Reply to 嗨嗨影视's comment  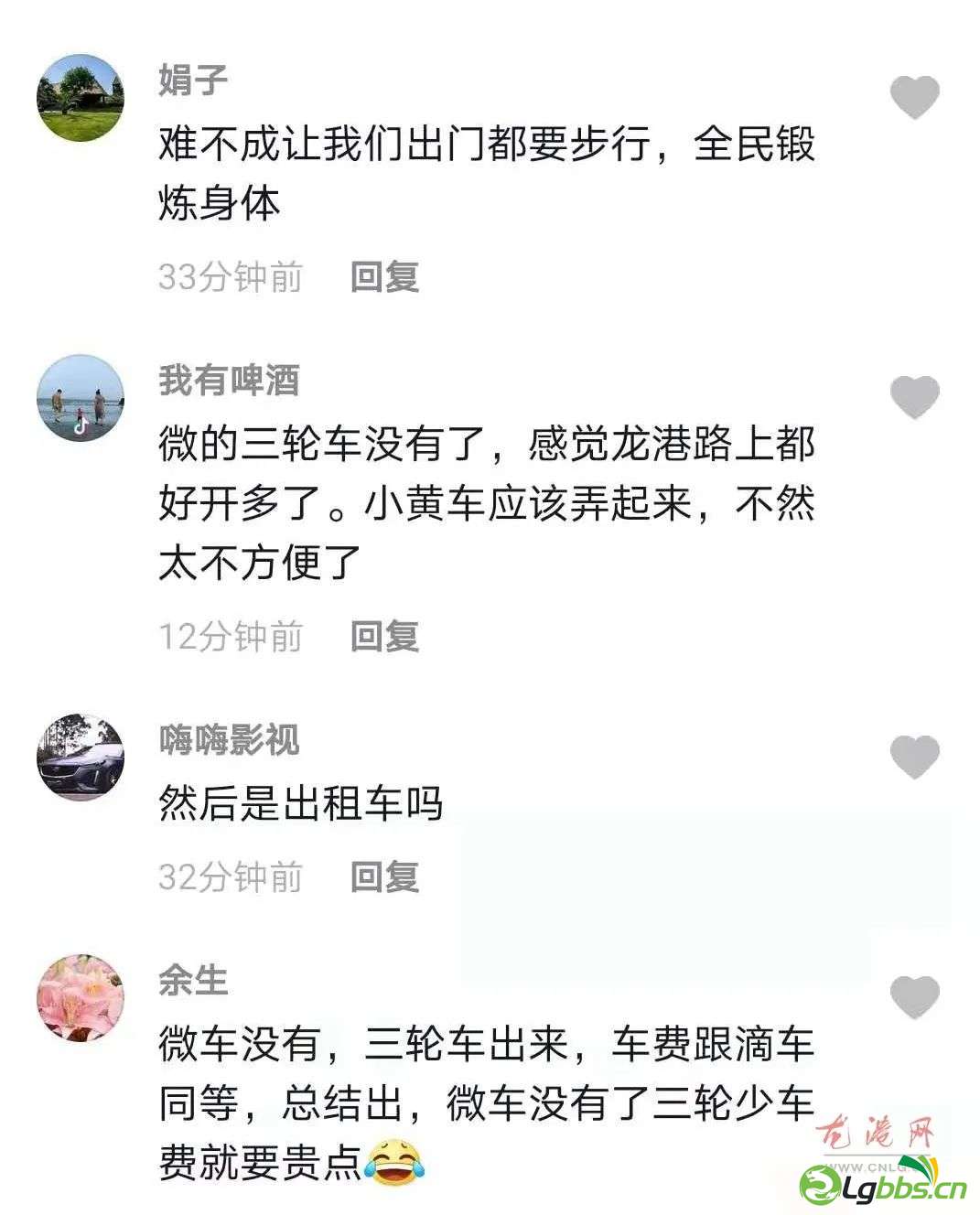[384, 876]
